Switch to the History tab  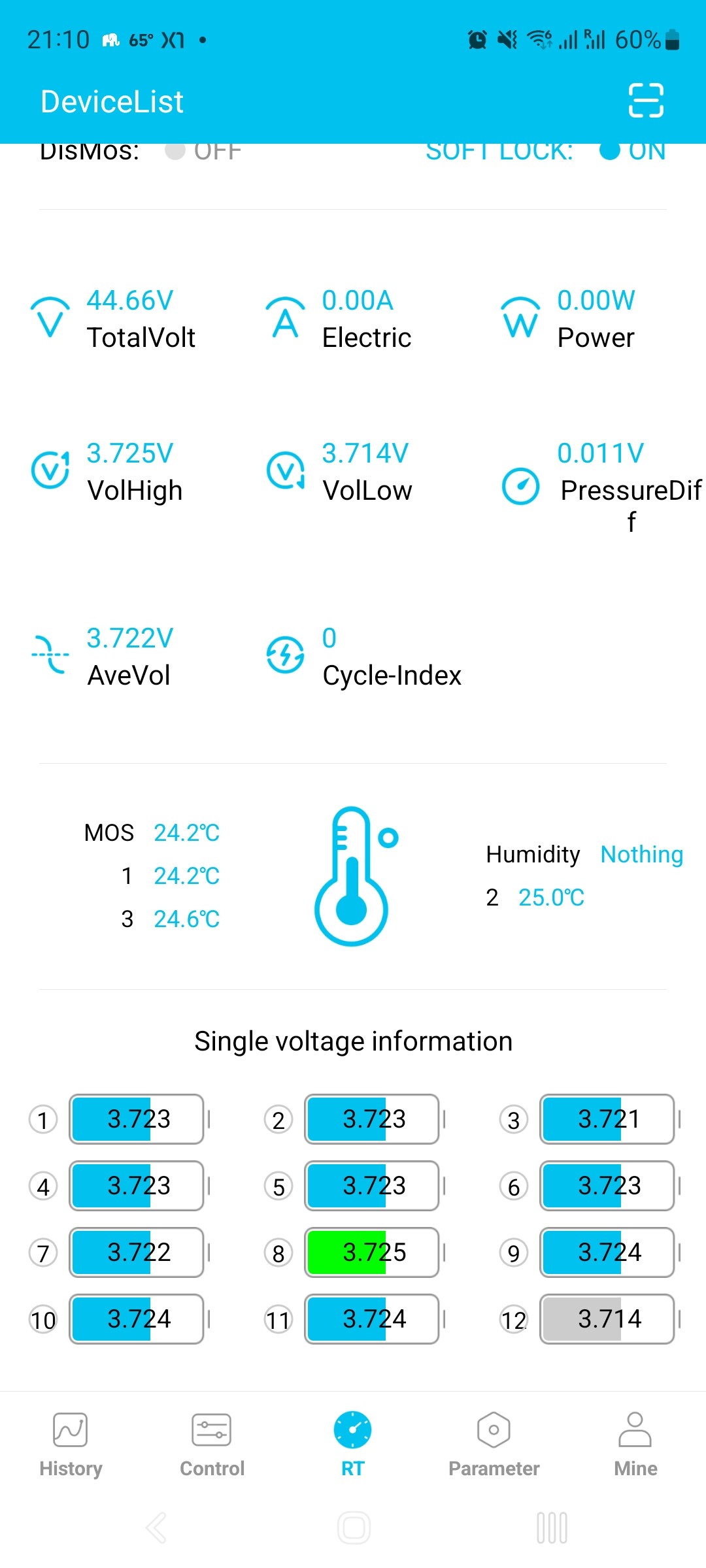pyautogui.click(x=71, y=1445)
